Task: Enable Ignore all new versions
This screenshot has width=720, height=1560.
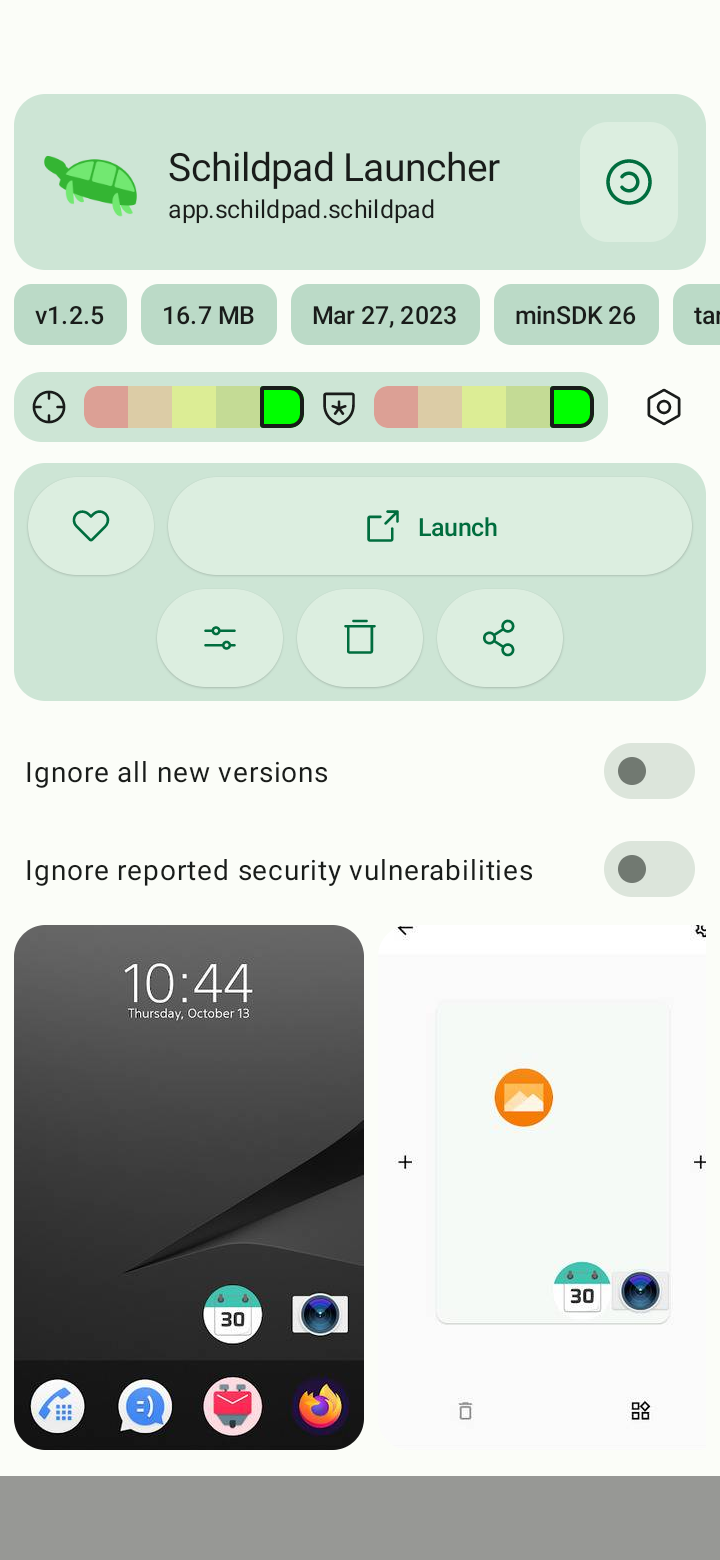Action: click(x=649, y=771)
